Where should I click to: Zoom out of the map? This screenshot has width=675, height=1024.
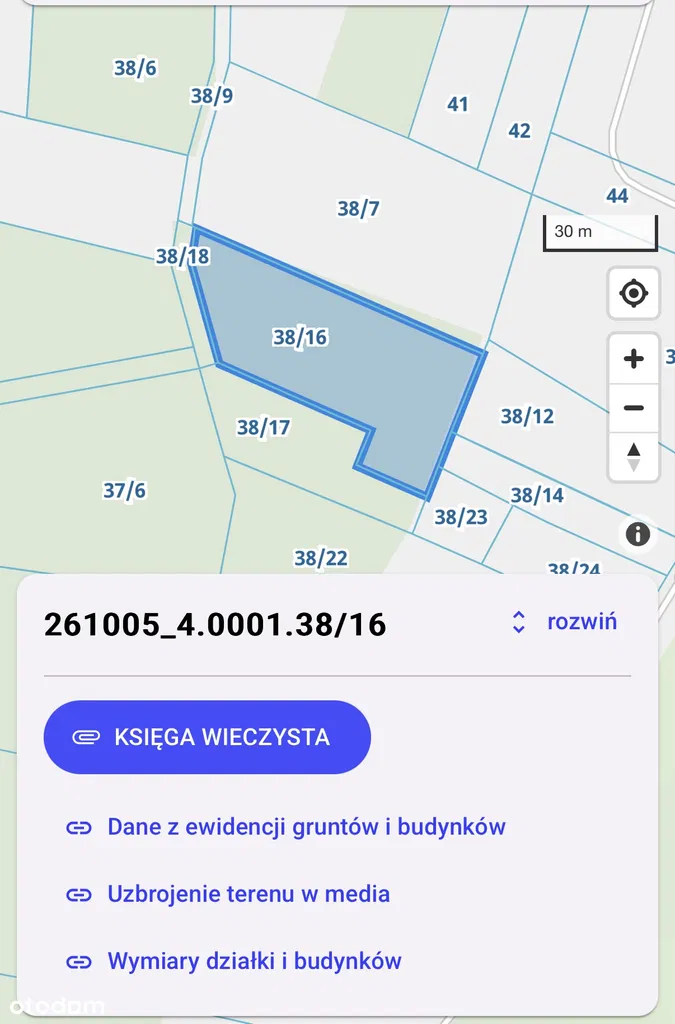[633, 408]
